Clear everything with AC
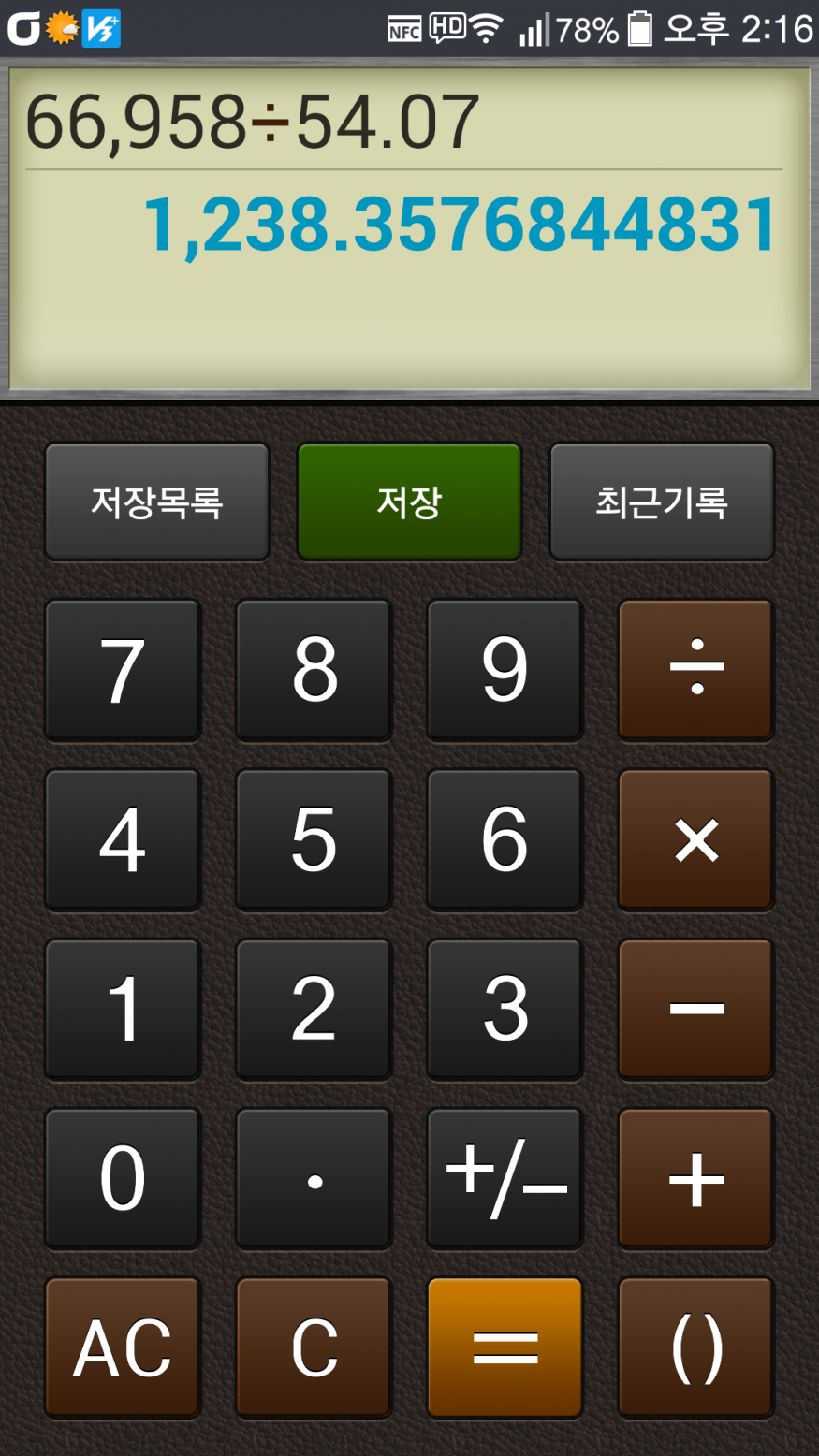 [x=123, y=1347]
